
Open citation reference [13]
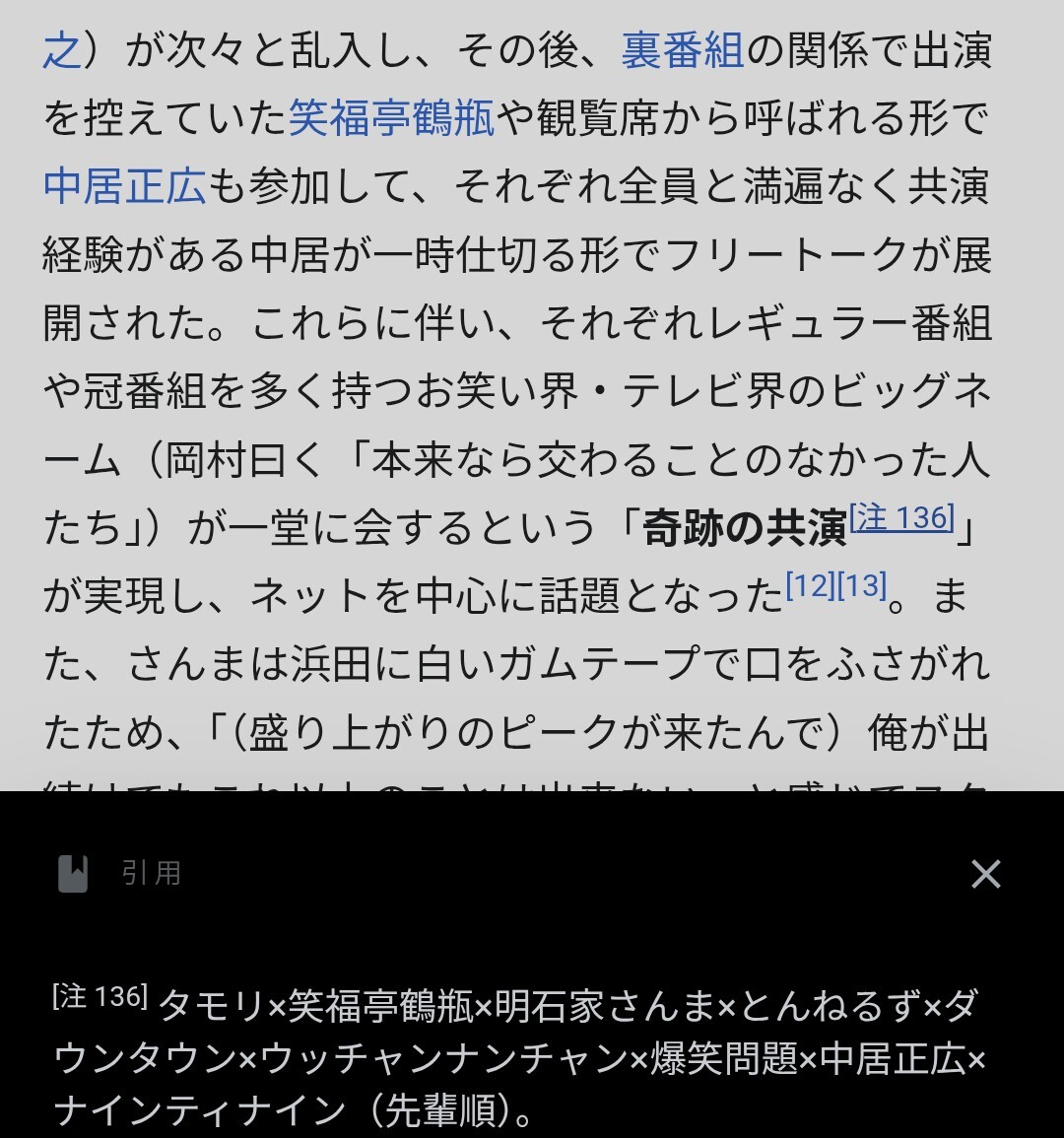coord(862,586)
